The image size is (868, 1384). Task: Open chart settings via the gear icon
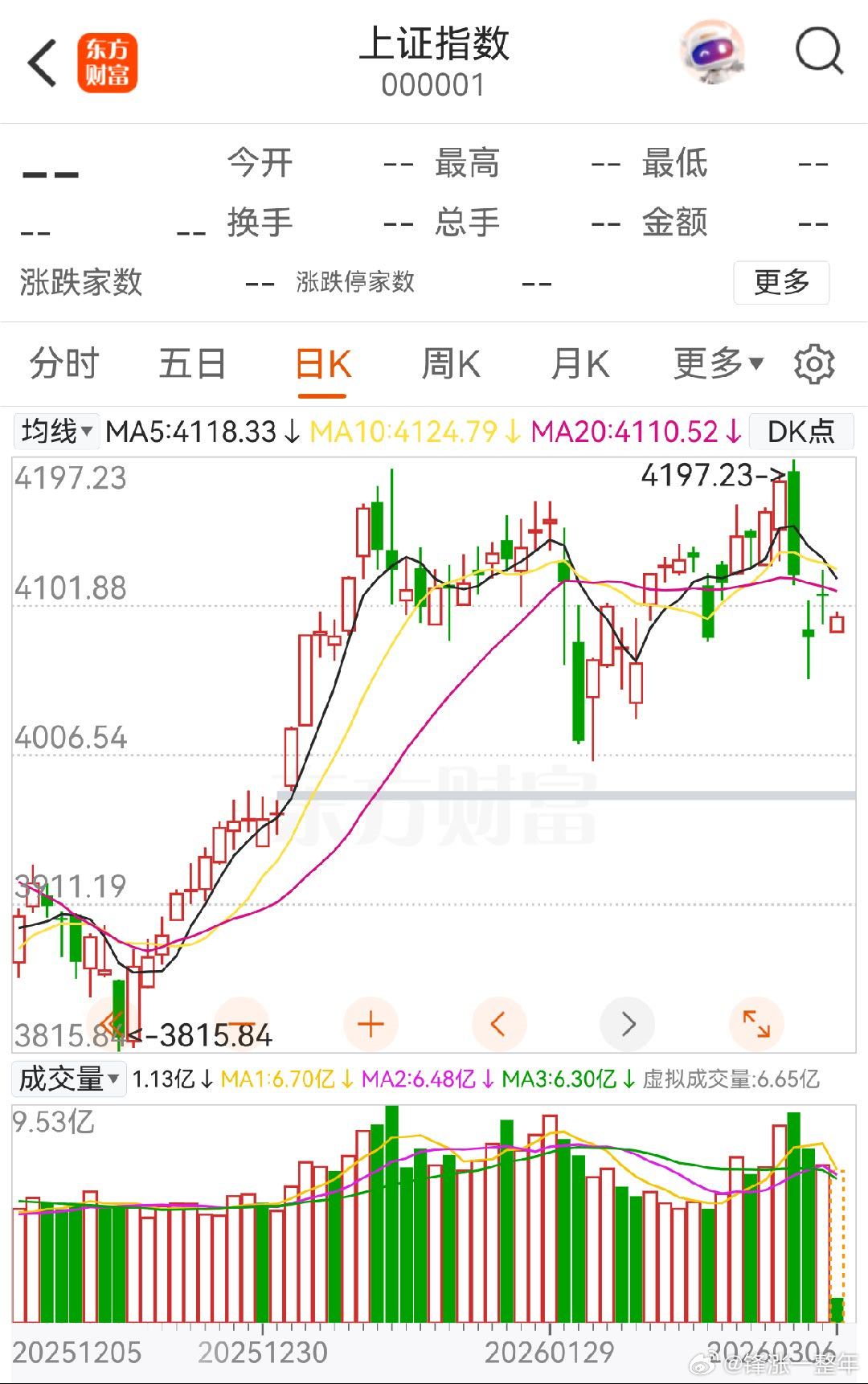[814, 363]
